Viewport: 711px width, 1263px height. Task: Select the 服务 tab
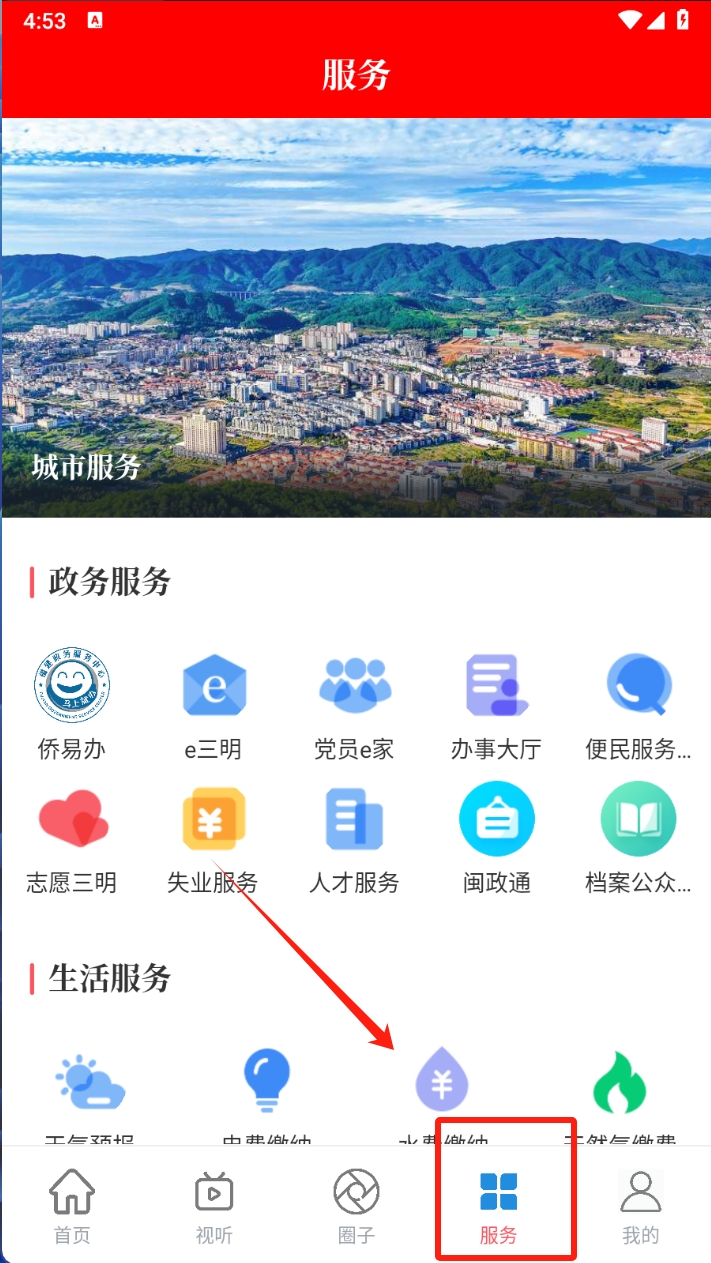tap(498, 1205)
